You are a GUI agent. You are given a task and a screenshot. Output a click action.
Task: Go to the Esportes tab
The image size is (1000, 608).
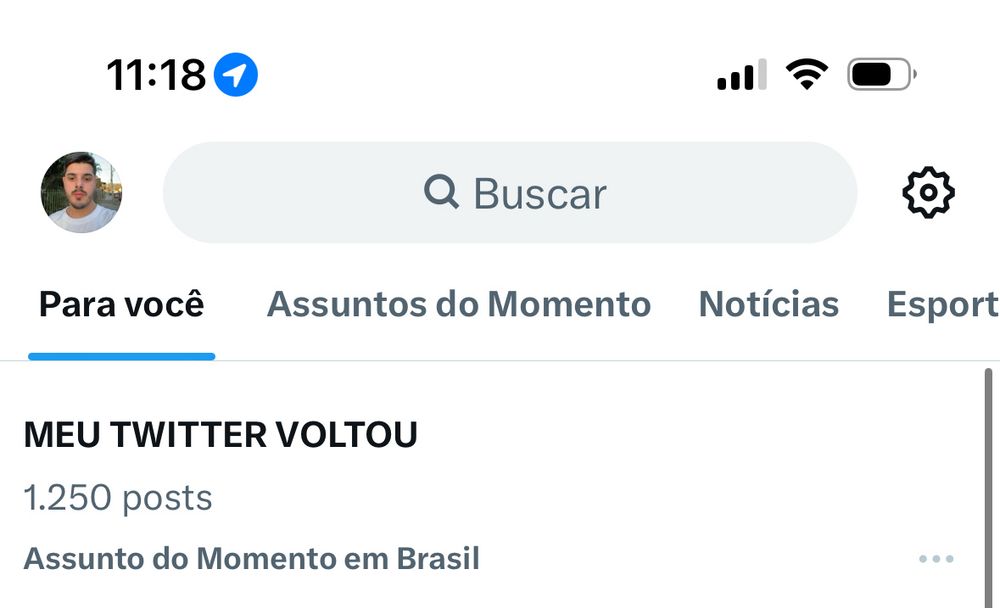pos(942,304)
